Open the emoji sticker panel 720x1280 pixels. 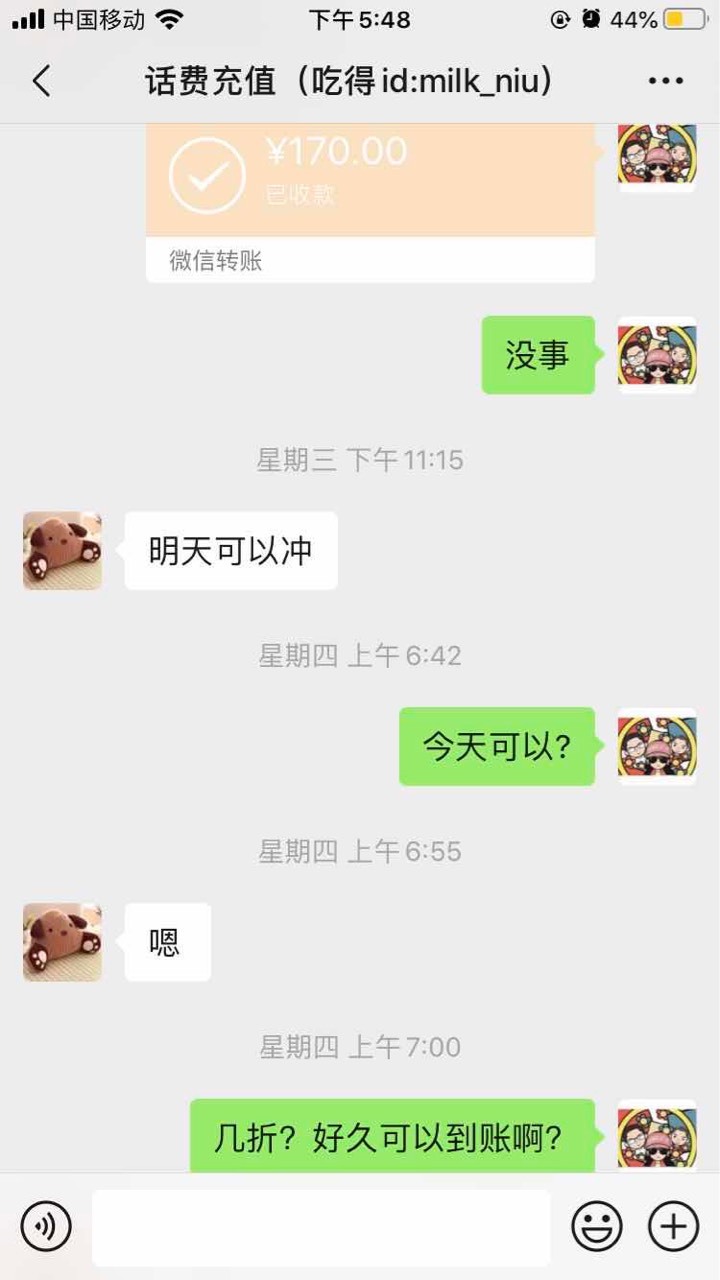596,1226
